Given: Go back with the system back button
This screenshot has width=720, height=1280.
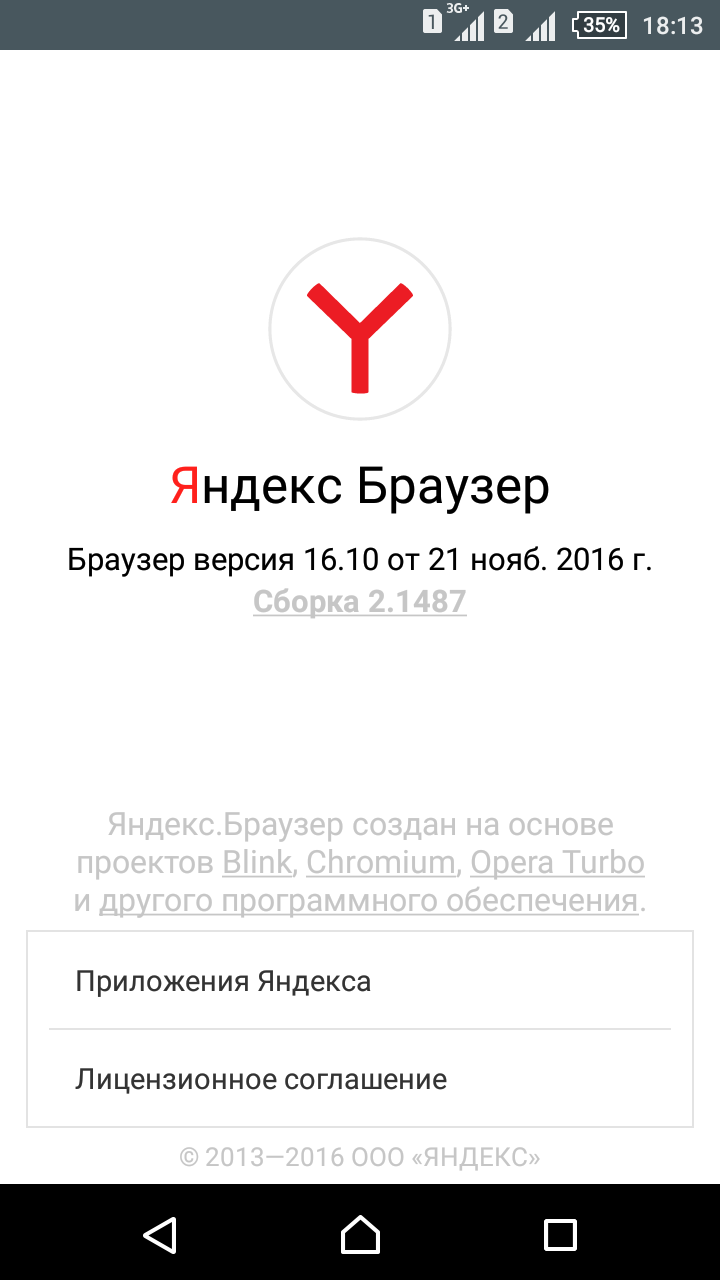Looking at the screenshot, I should (x=160, y=1233).
